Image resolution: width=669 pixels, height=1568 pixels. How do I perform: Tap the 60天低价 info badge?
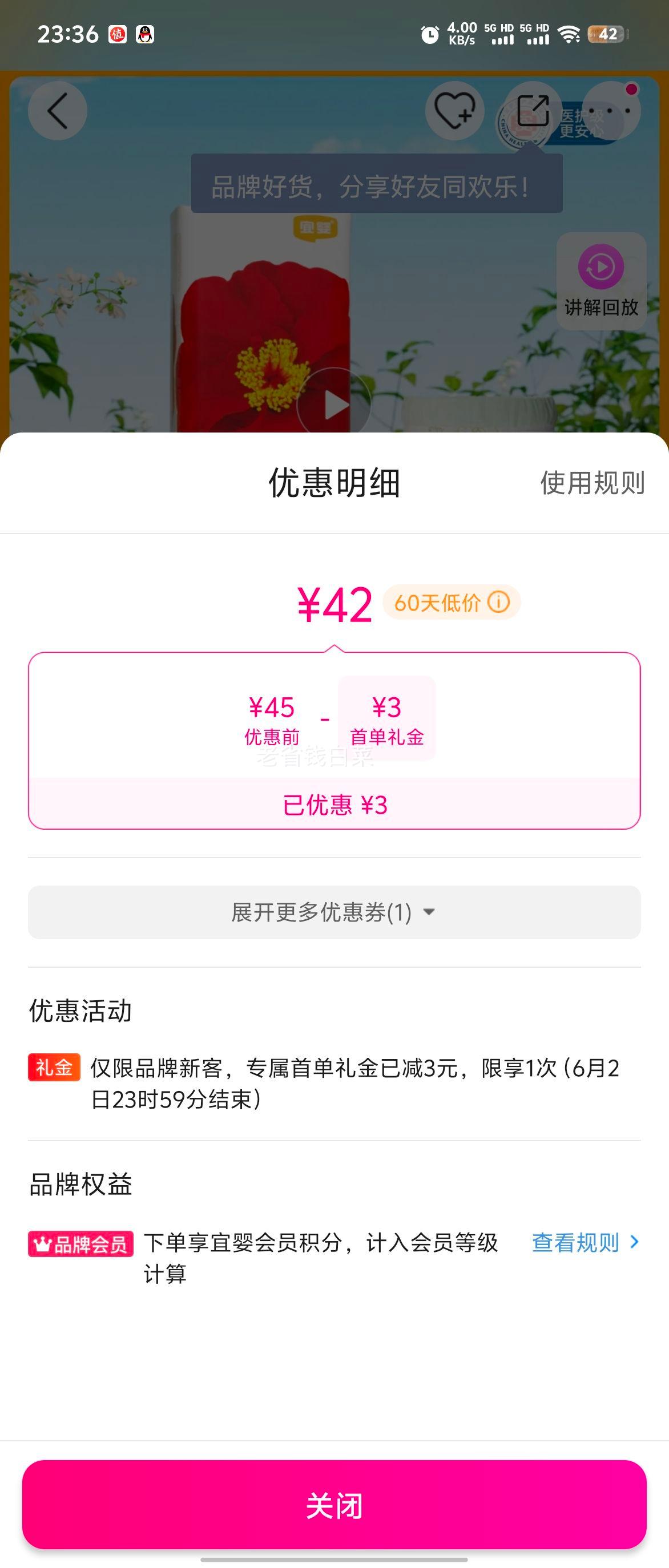[451, 603]
